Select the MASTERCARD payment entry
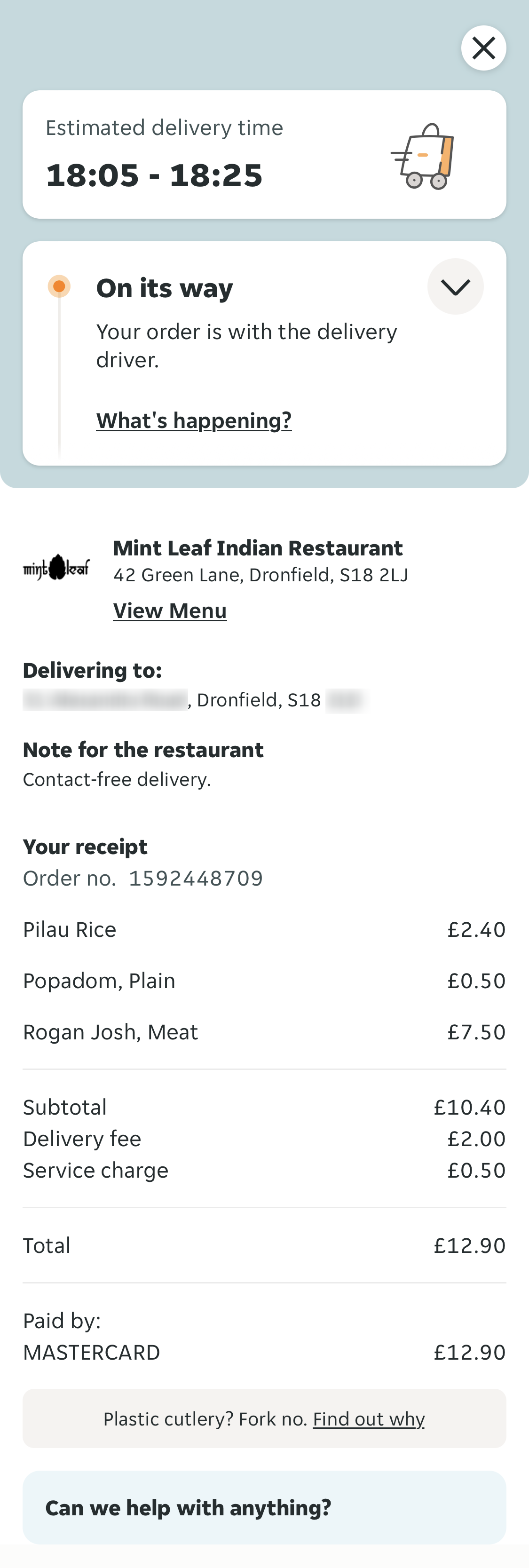 click(x=264, y=1353)
